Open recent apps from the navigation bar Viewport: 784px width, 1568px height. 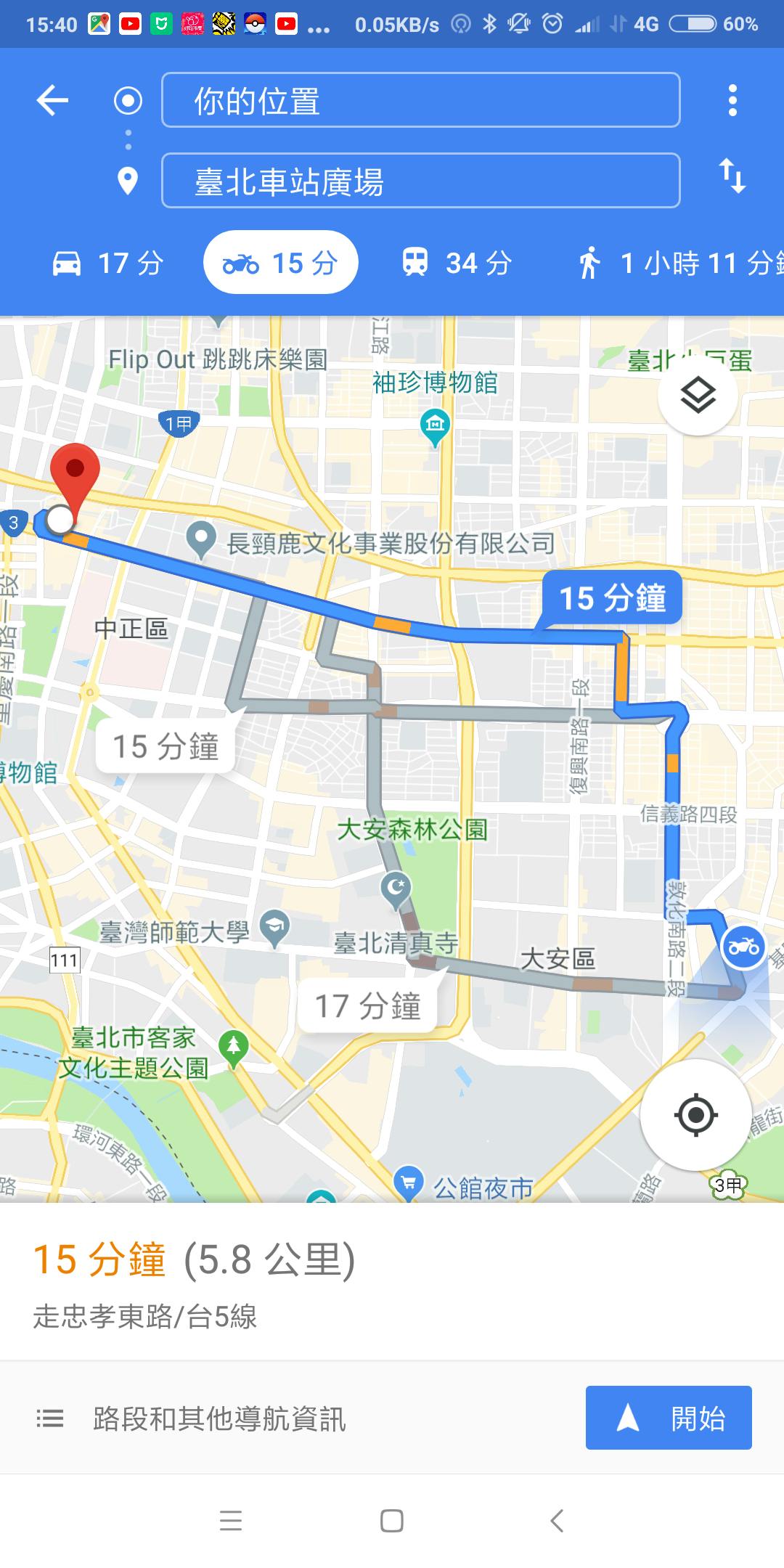[231, 1520]
